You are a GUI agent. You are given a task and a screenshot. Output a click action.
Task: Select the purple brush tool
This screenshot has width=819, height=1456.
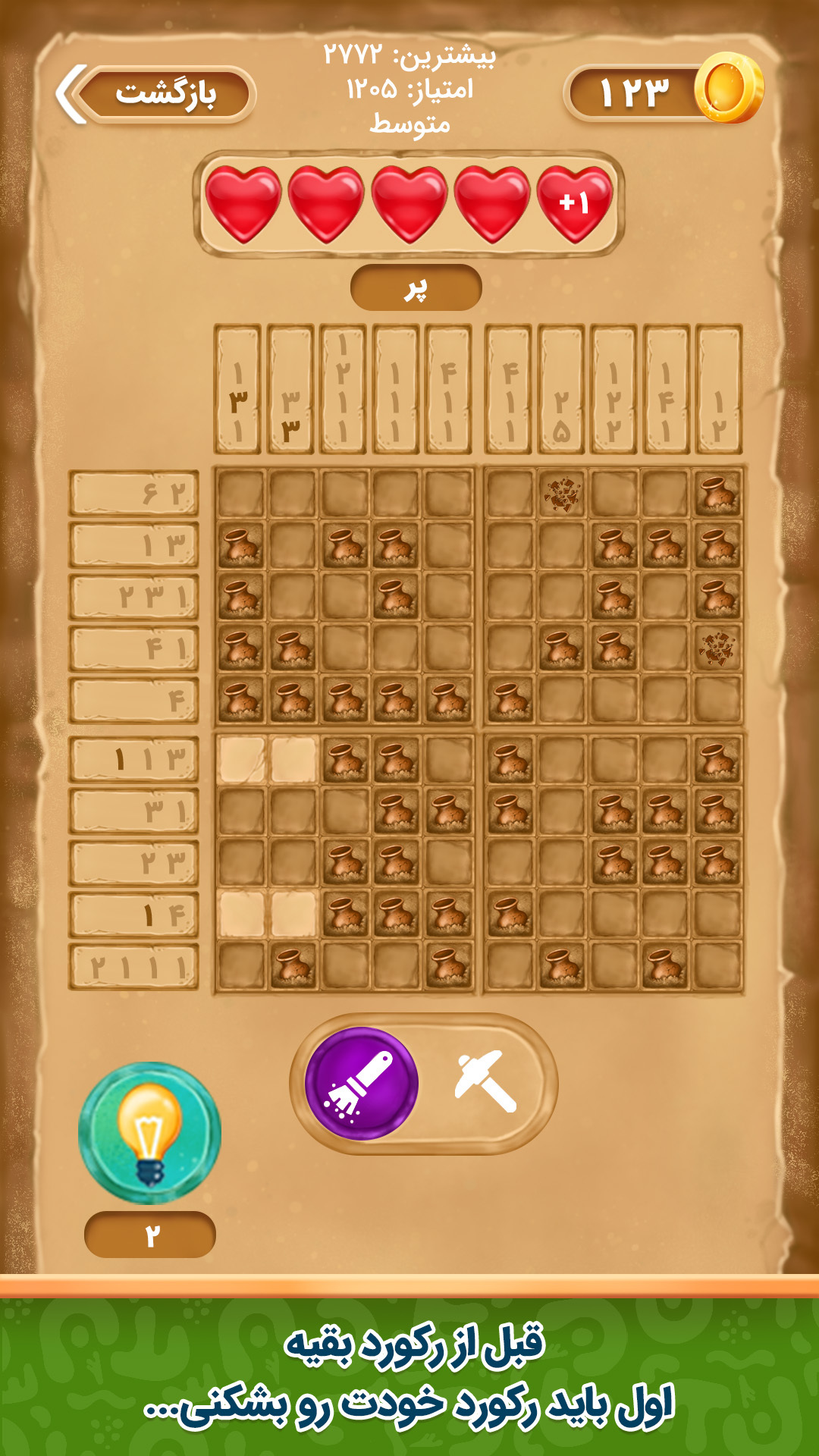361,1084
